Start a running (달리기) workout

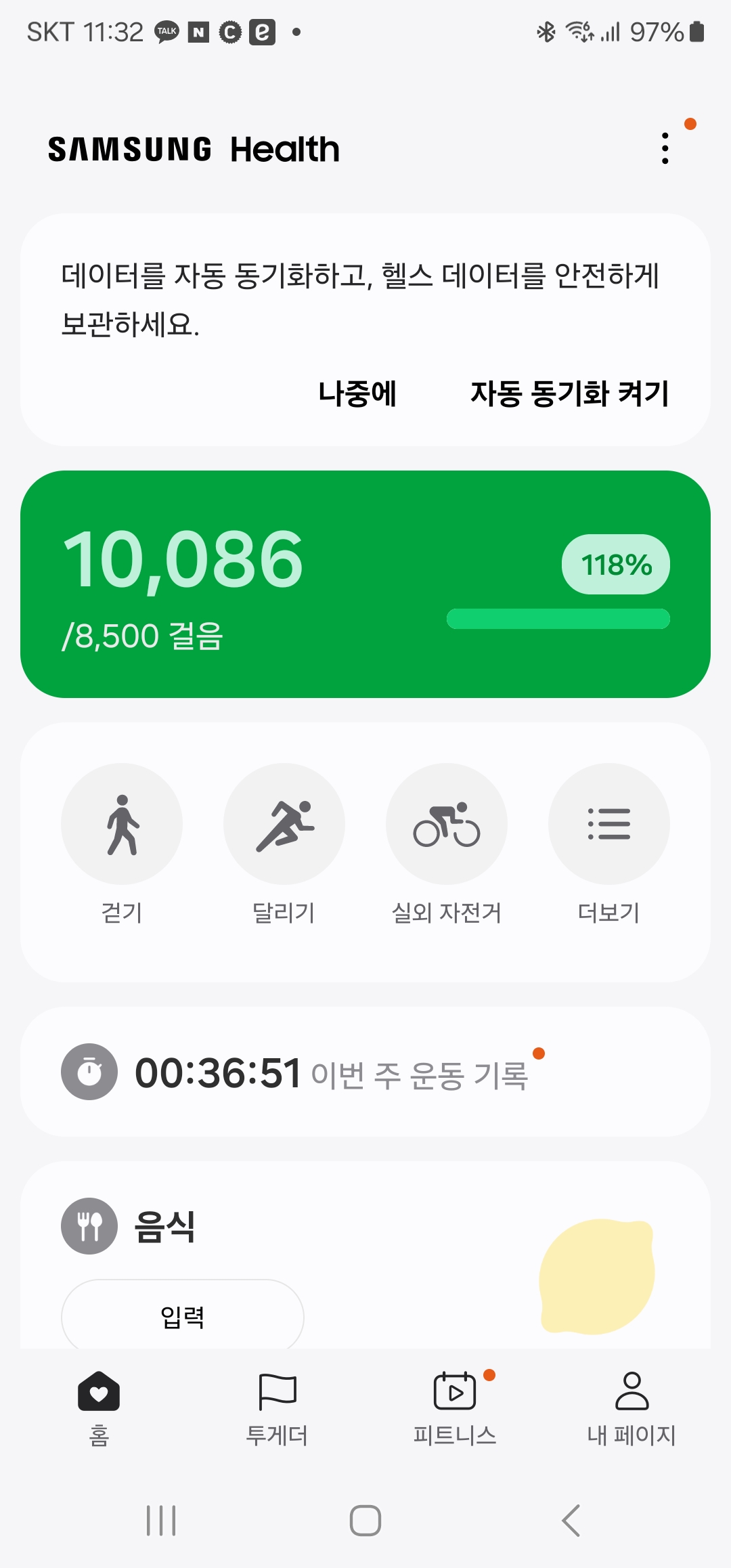tap(284, 824)
